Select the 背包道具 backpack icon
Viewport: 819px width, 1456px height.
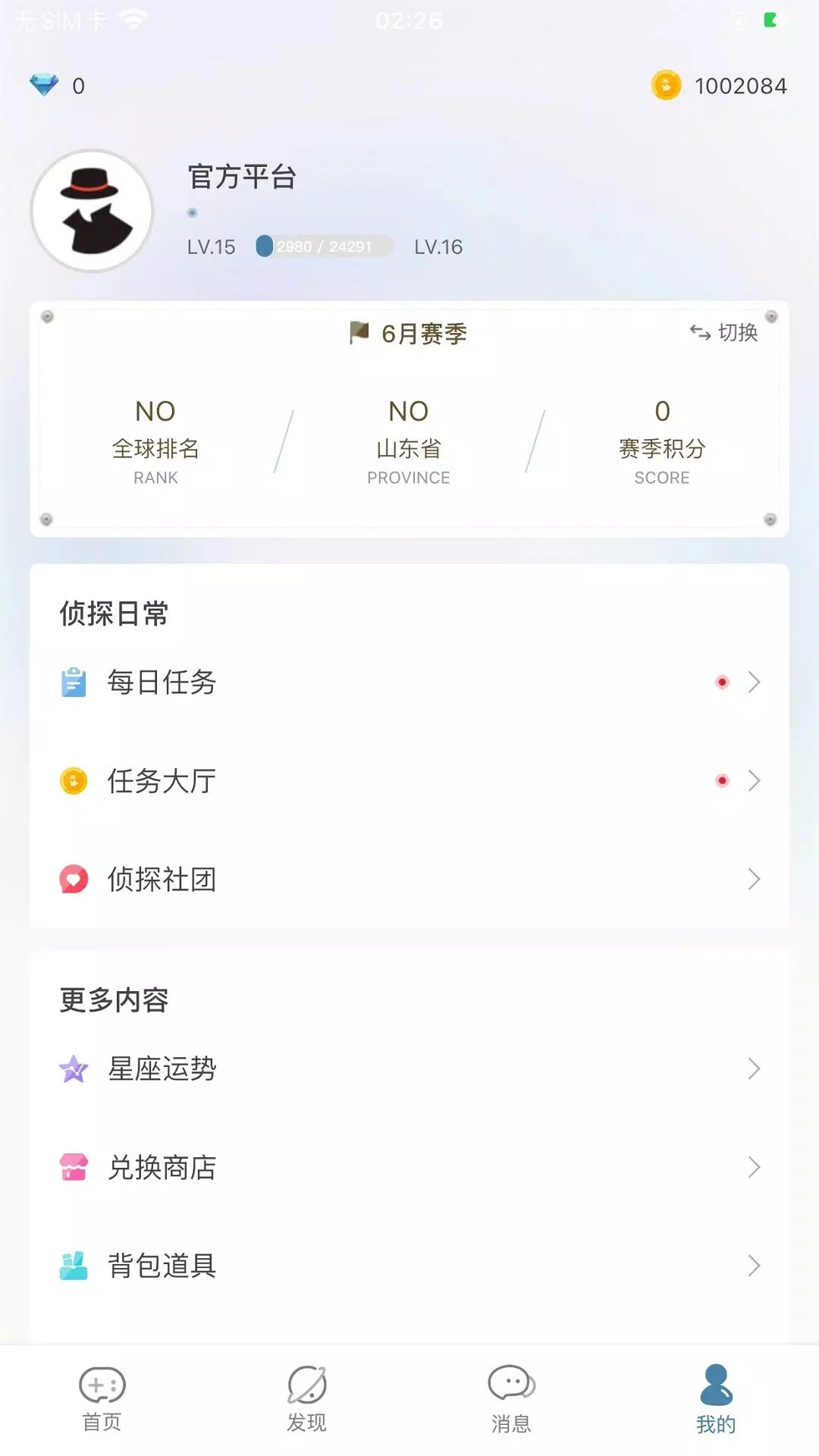tap(73, 1265)
